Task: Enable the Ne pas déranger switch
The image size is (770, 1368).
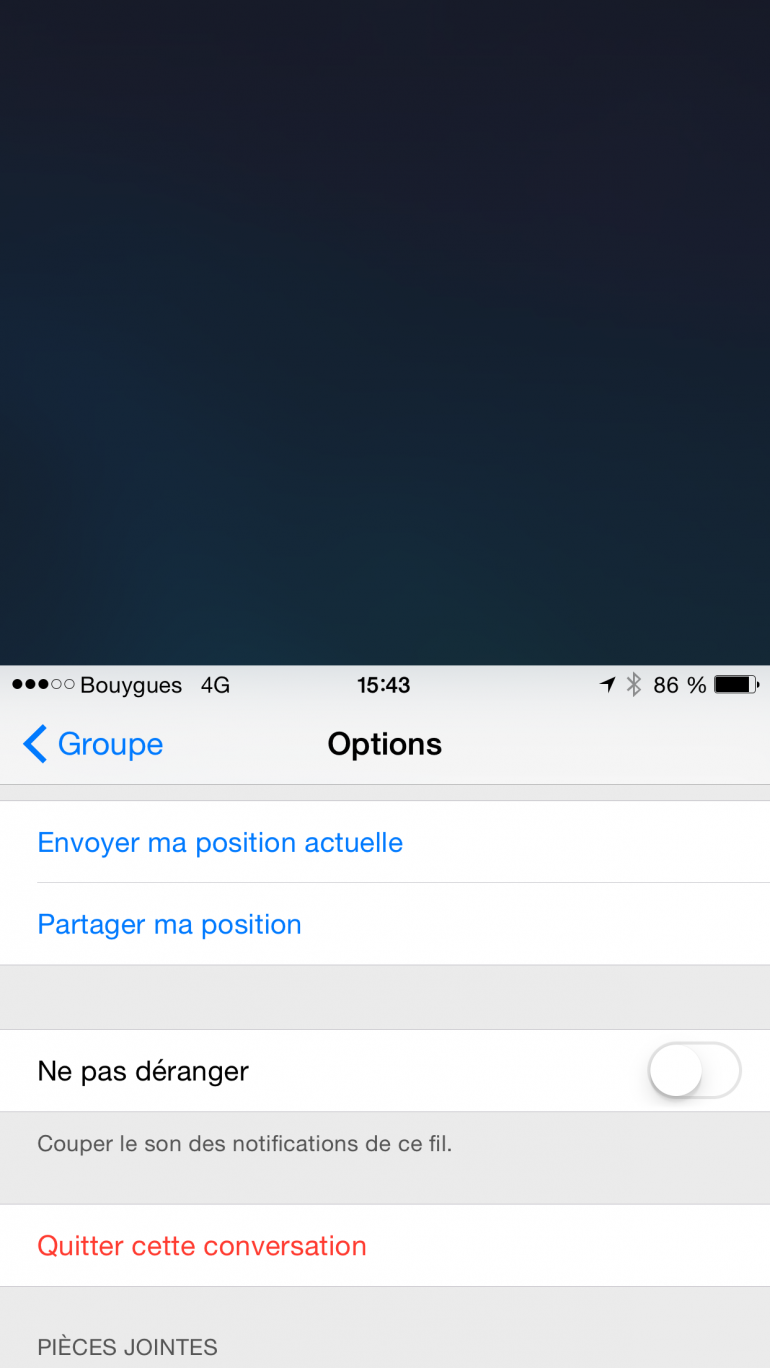Action: pyautogui.click(x=694, y=1070)
